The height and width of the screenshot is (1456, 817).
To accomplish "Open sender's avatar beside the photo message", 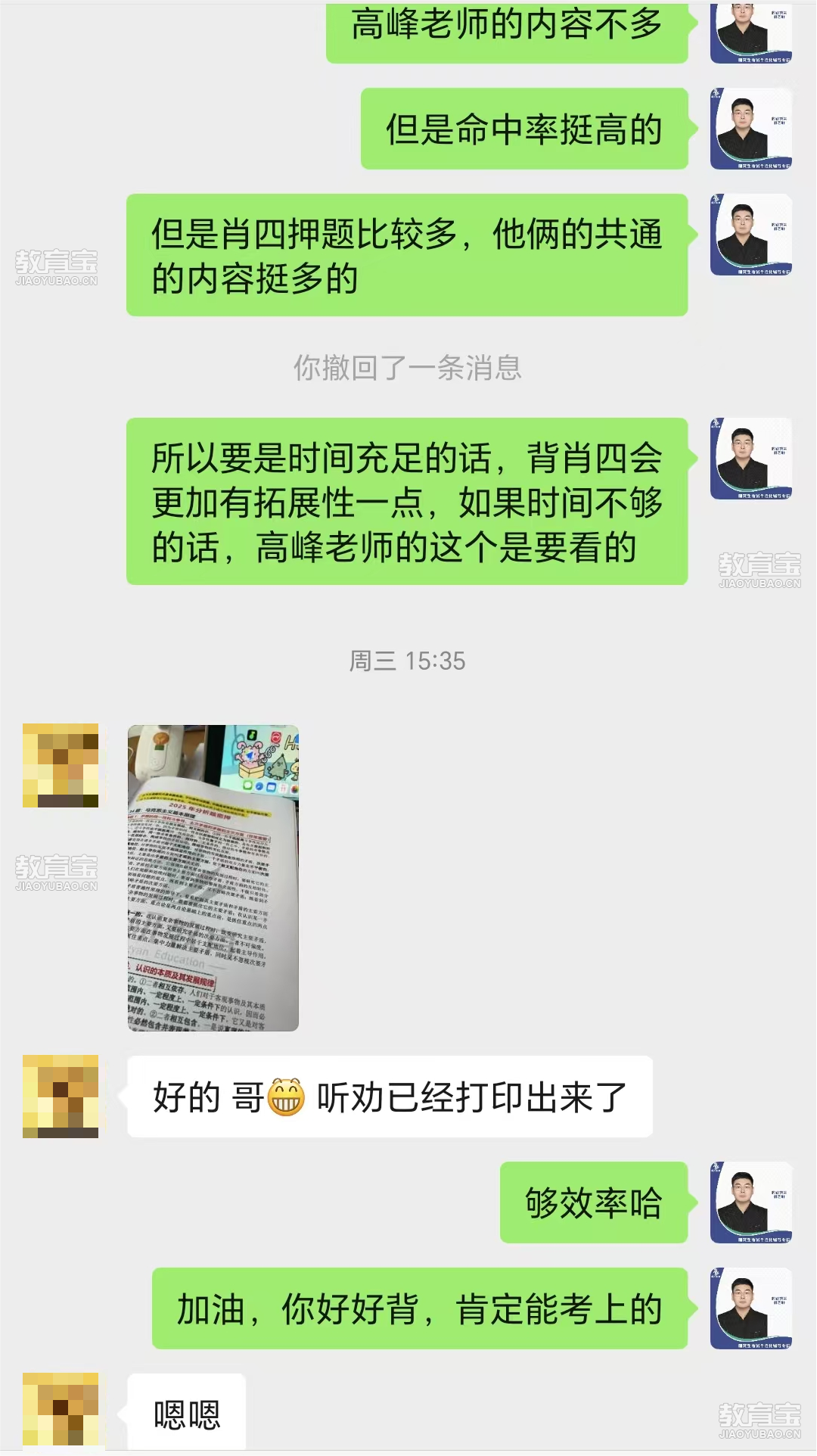I will (61, 765).
